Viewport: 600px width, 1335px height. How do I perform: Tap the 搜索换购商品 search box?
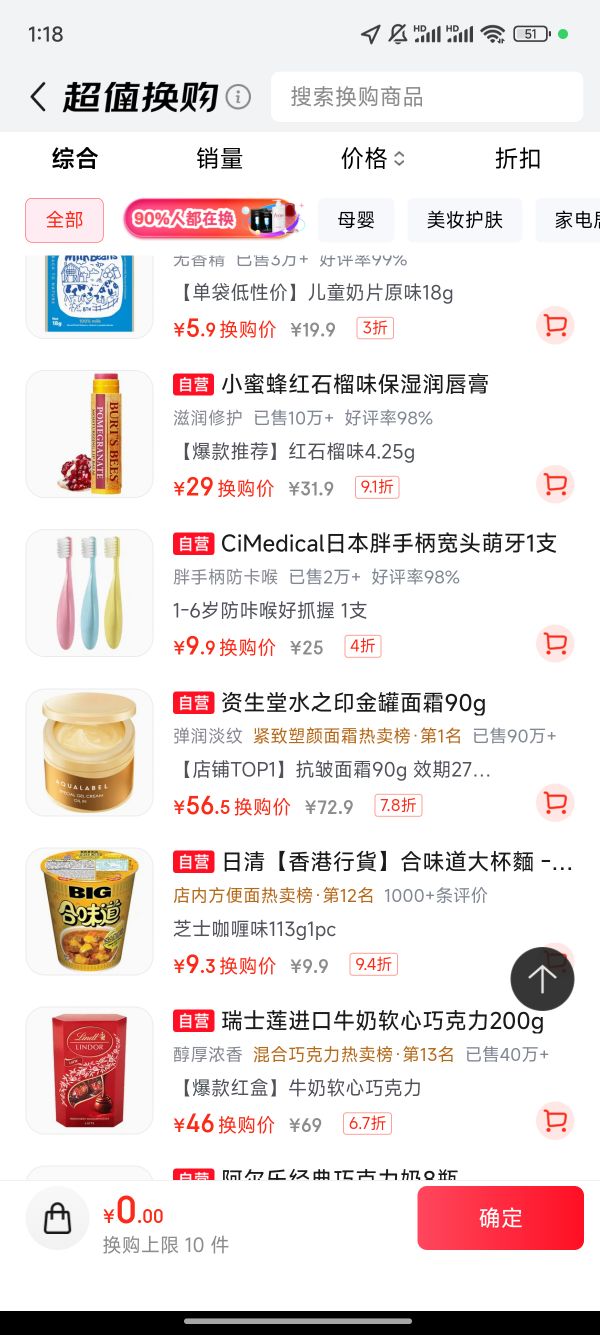click(x=427, y=97)
